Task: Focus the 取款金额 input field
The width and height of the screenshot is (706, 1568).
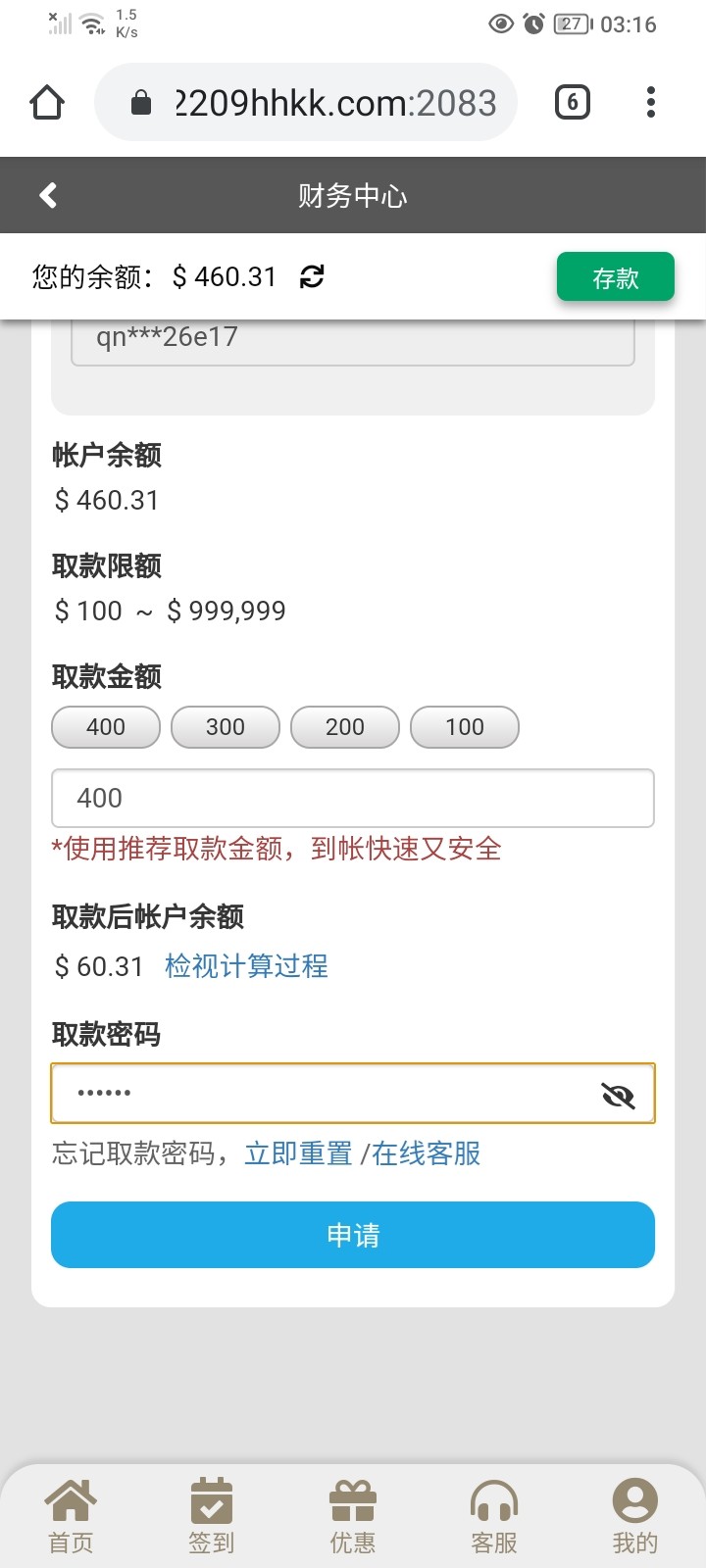Action: [353, 798]
